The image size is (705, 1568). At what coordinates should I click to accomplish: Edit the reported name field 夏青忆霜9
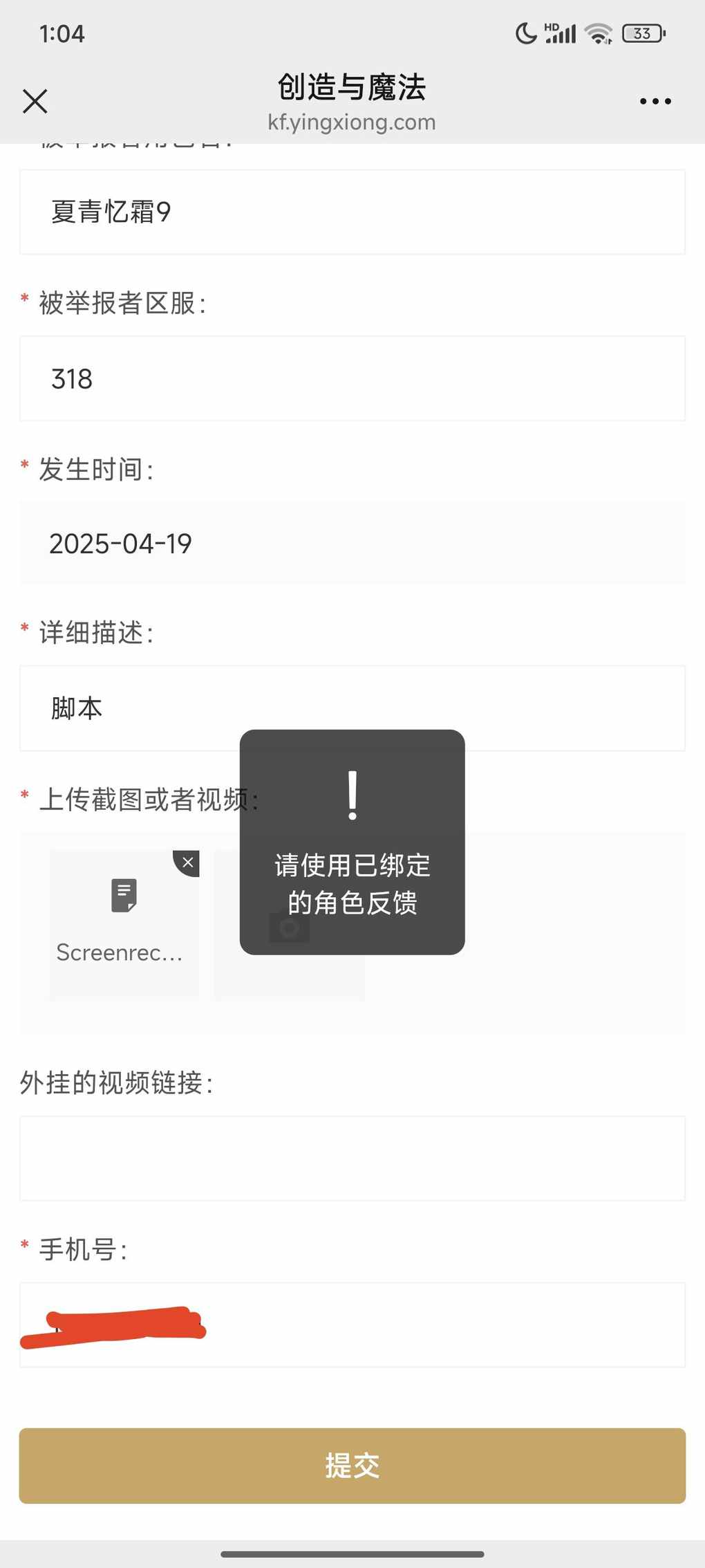point(352,212)
